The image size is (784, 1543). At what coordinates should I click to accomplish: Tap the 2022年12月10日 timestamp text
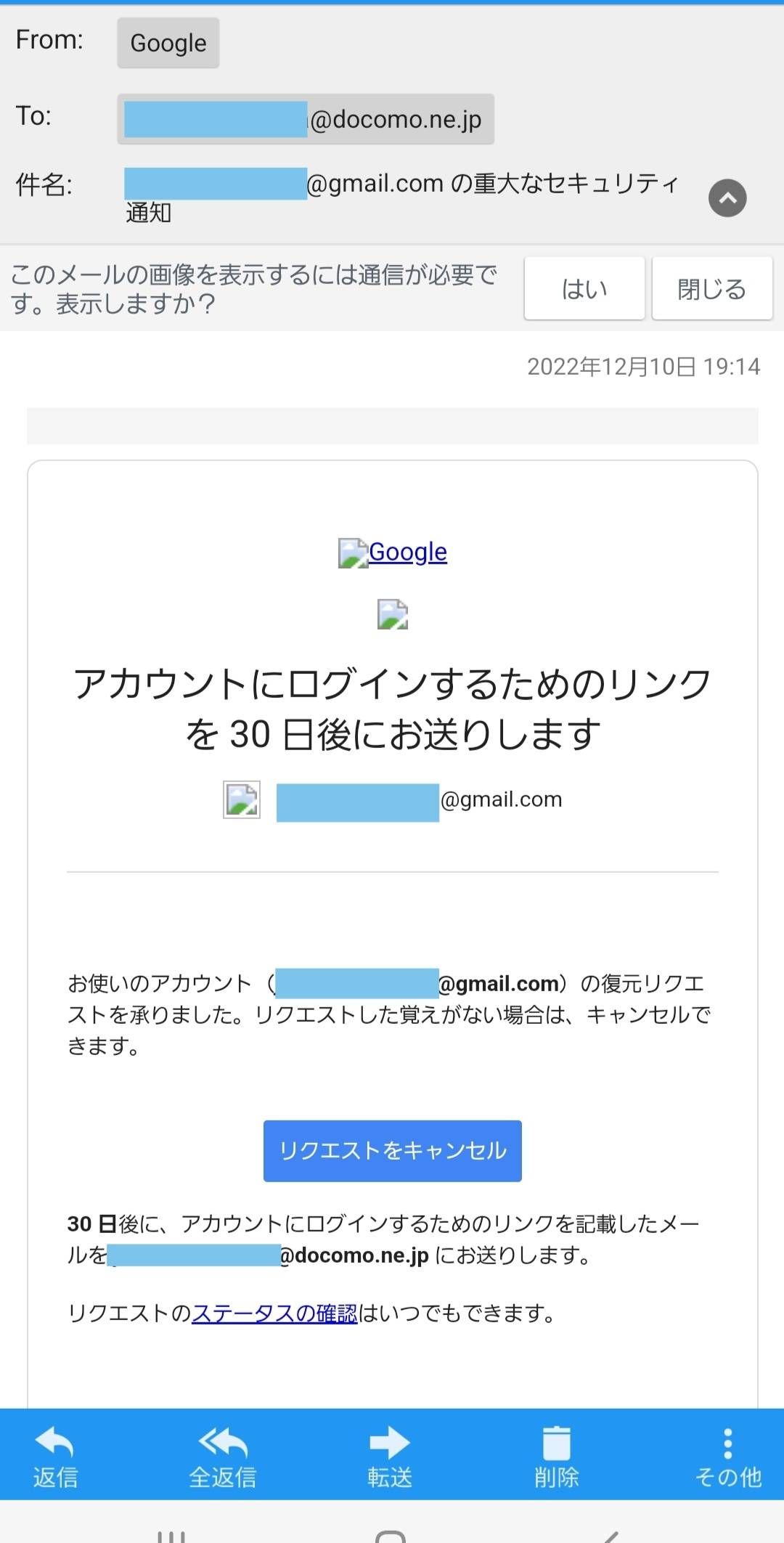(x=643, y=367)
